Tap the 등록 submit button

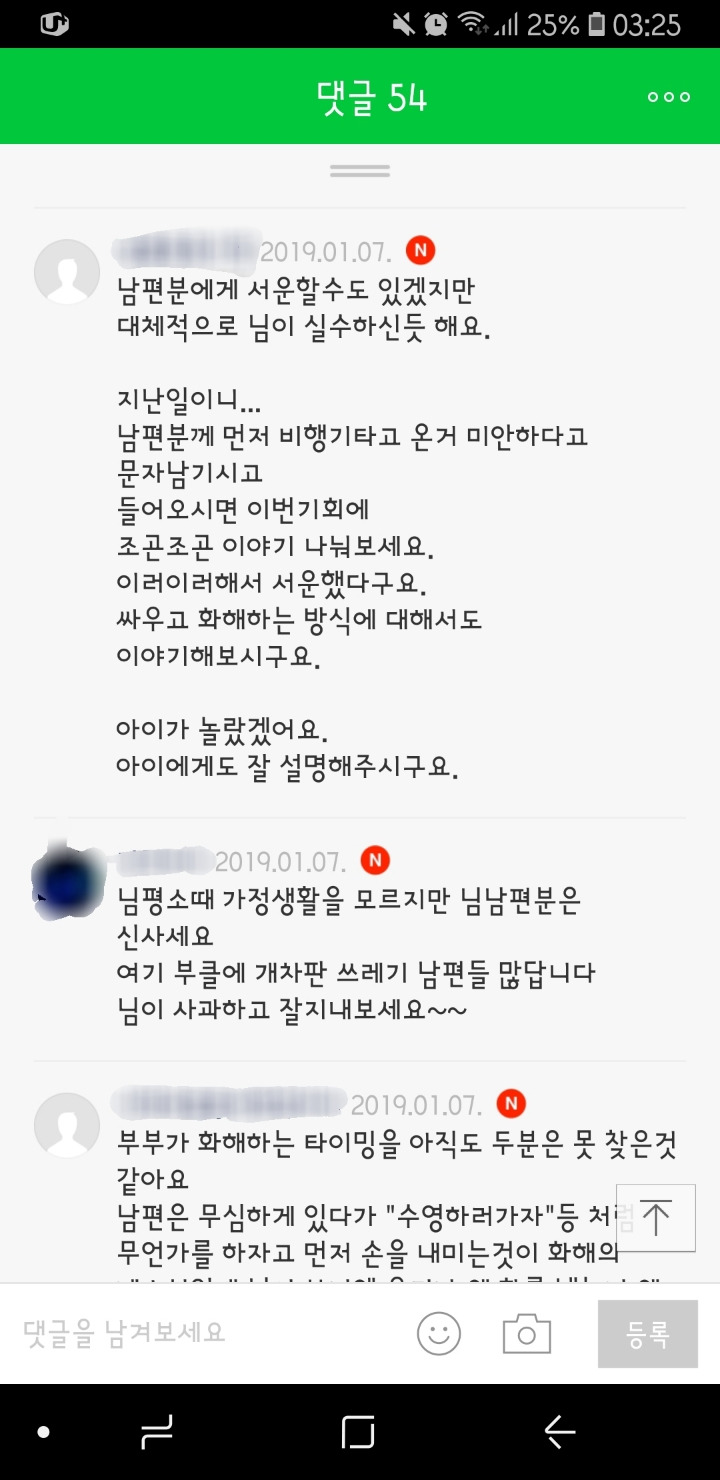point(647,1333)
